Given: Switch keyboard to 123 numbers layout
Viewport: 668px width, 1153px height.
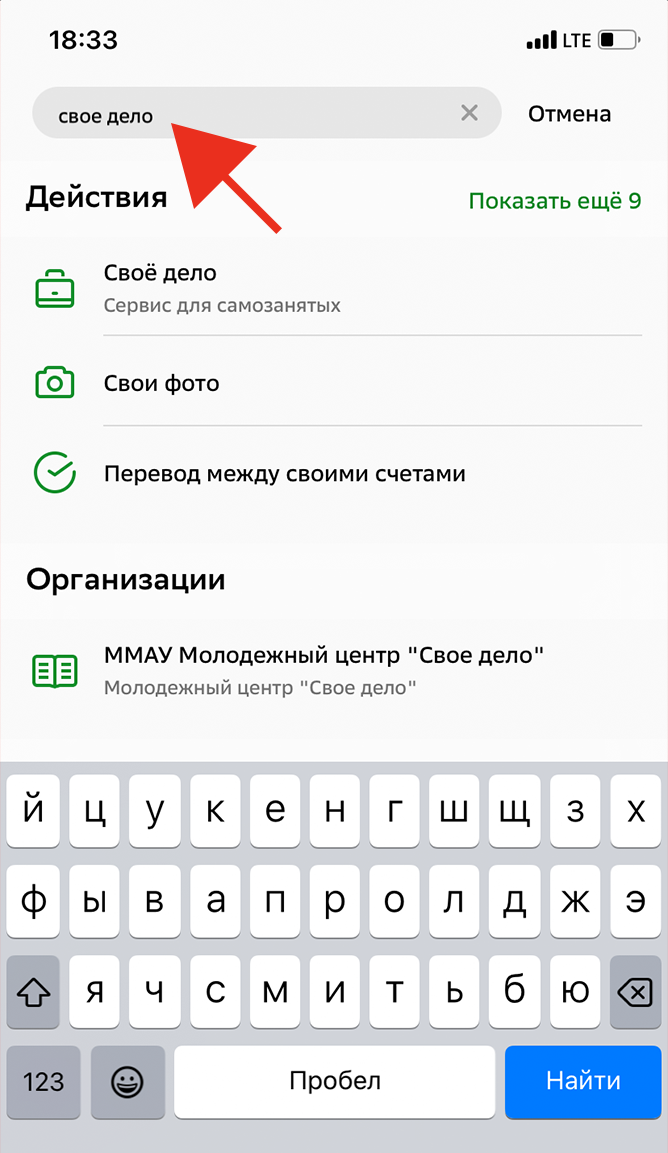Looking at the screenshot, I should 43,1081.
